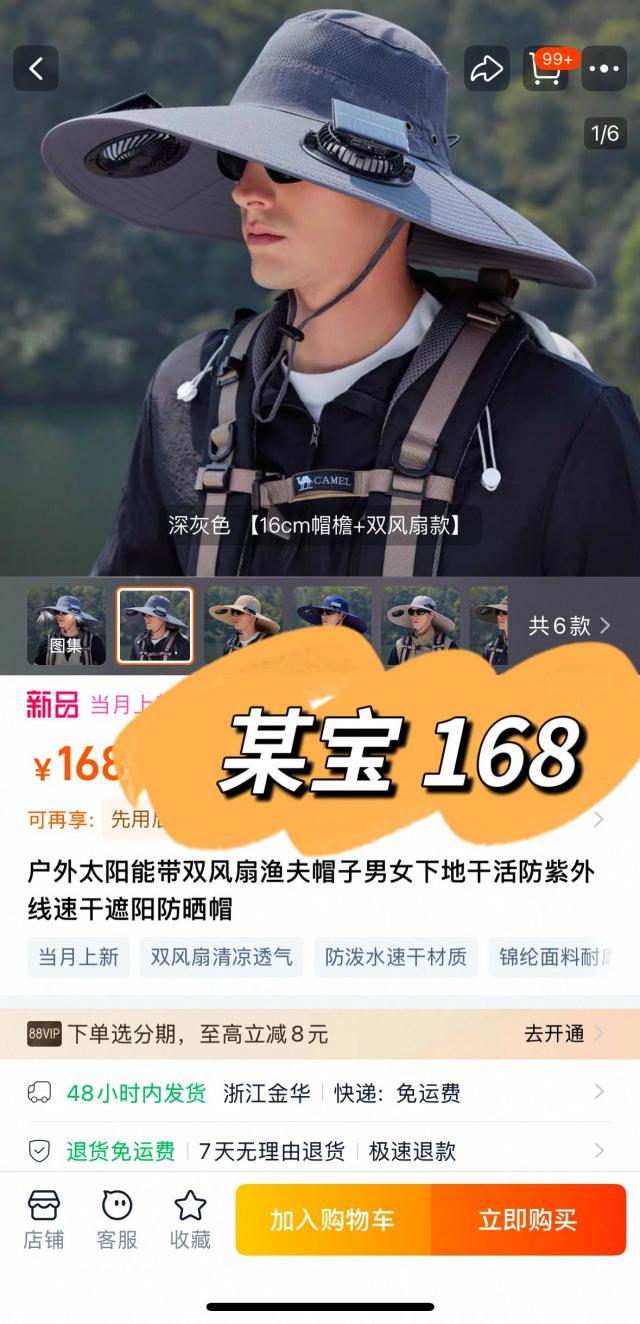Add item to 收藏 favorites

190,1219
